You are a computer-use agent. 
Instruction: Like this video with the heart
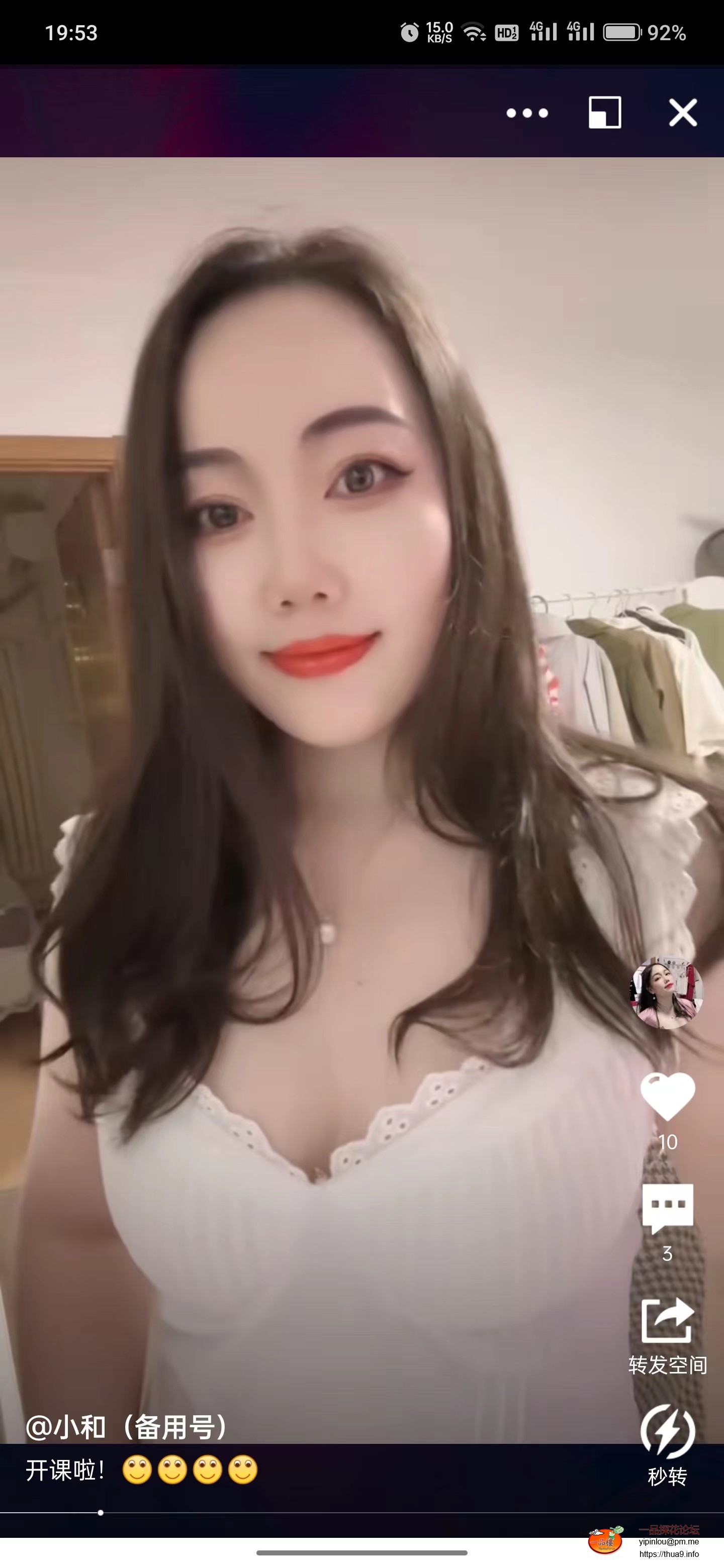click(x=667, y=1096)
